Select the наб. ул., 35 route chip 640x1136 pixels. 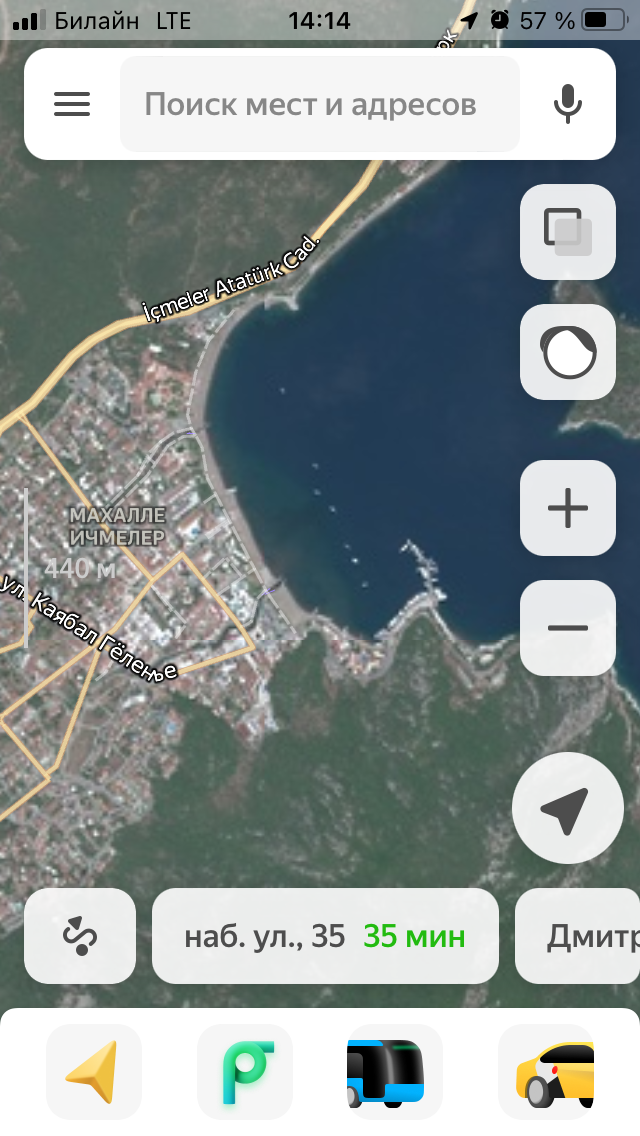point(325,936)
